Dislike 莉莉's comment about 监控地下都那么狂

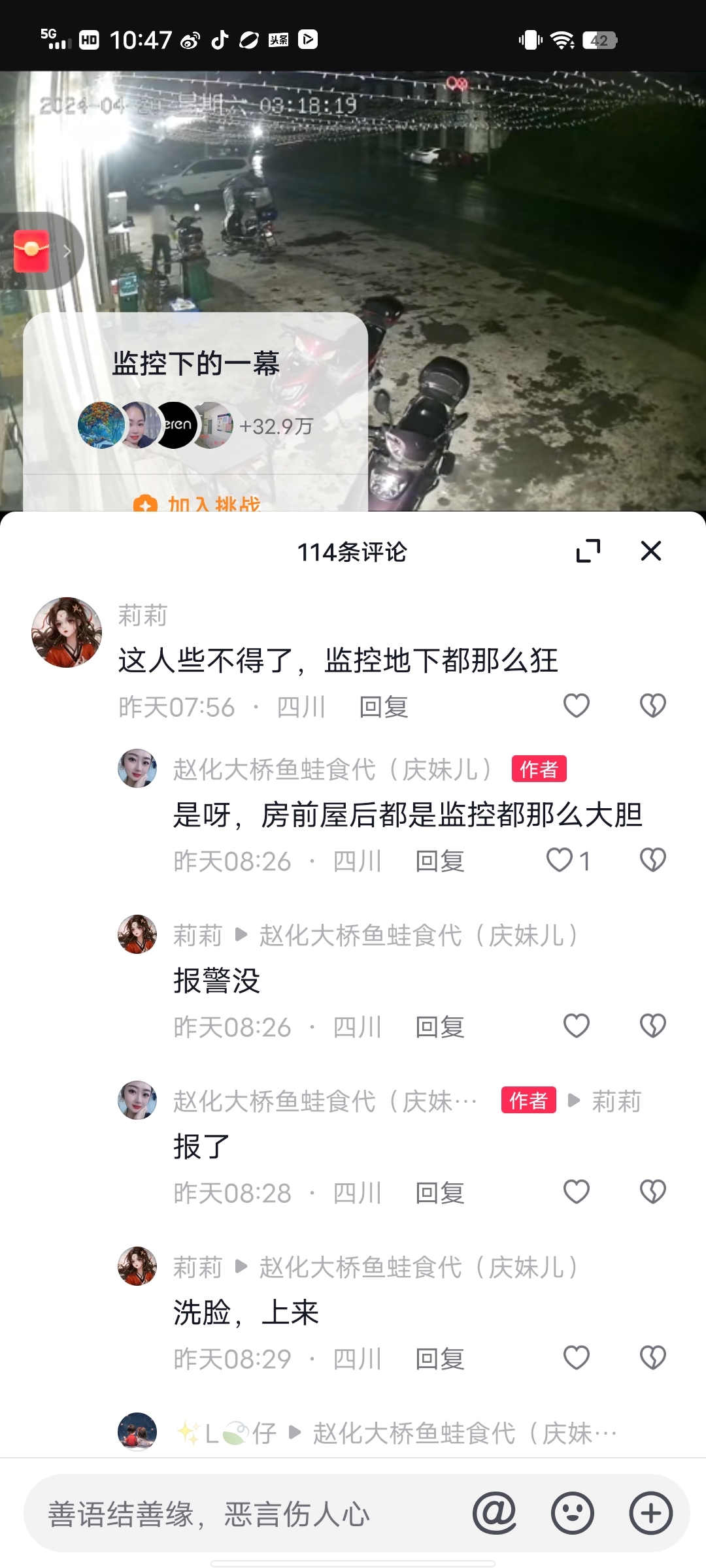652,706
